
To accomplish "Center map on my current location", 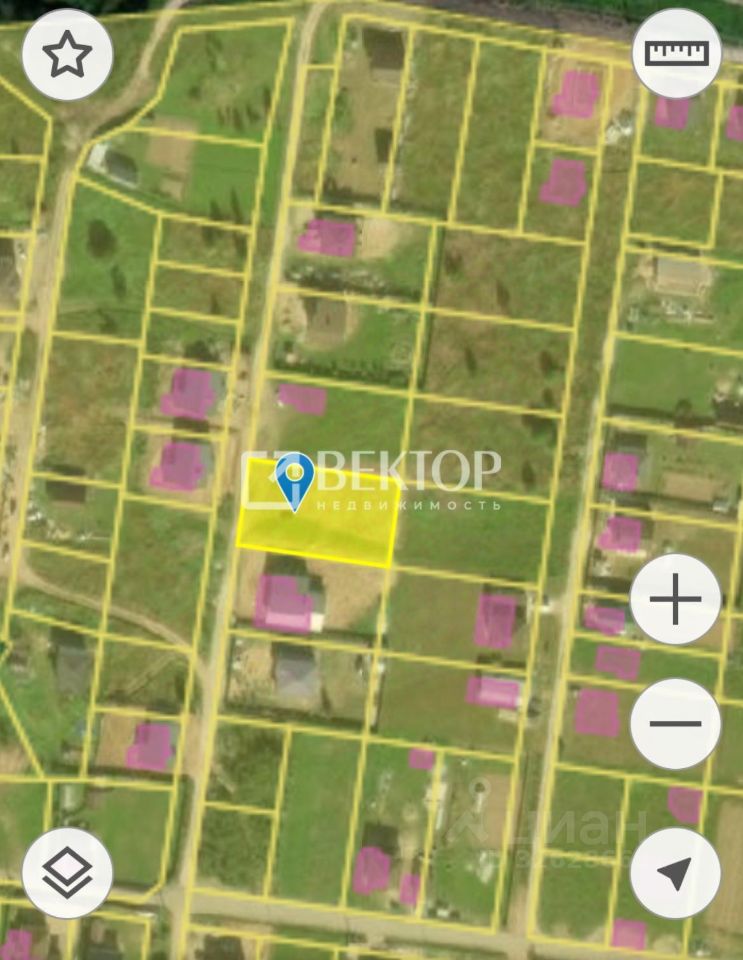I will point(676,872).
